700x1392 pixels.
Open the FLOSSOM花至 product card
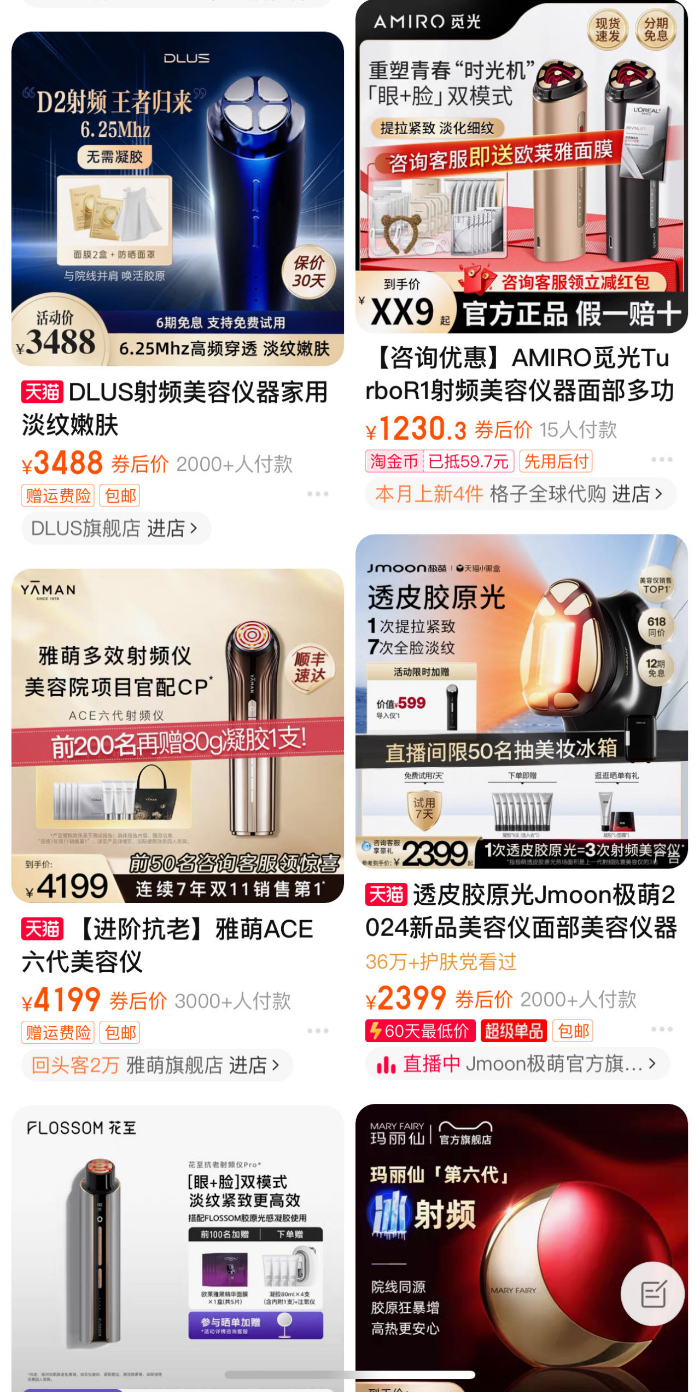click(x=177, y=1240)
